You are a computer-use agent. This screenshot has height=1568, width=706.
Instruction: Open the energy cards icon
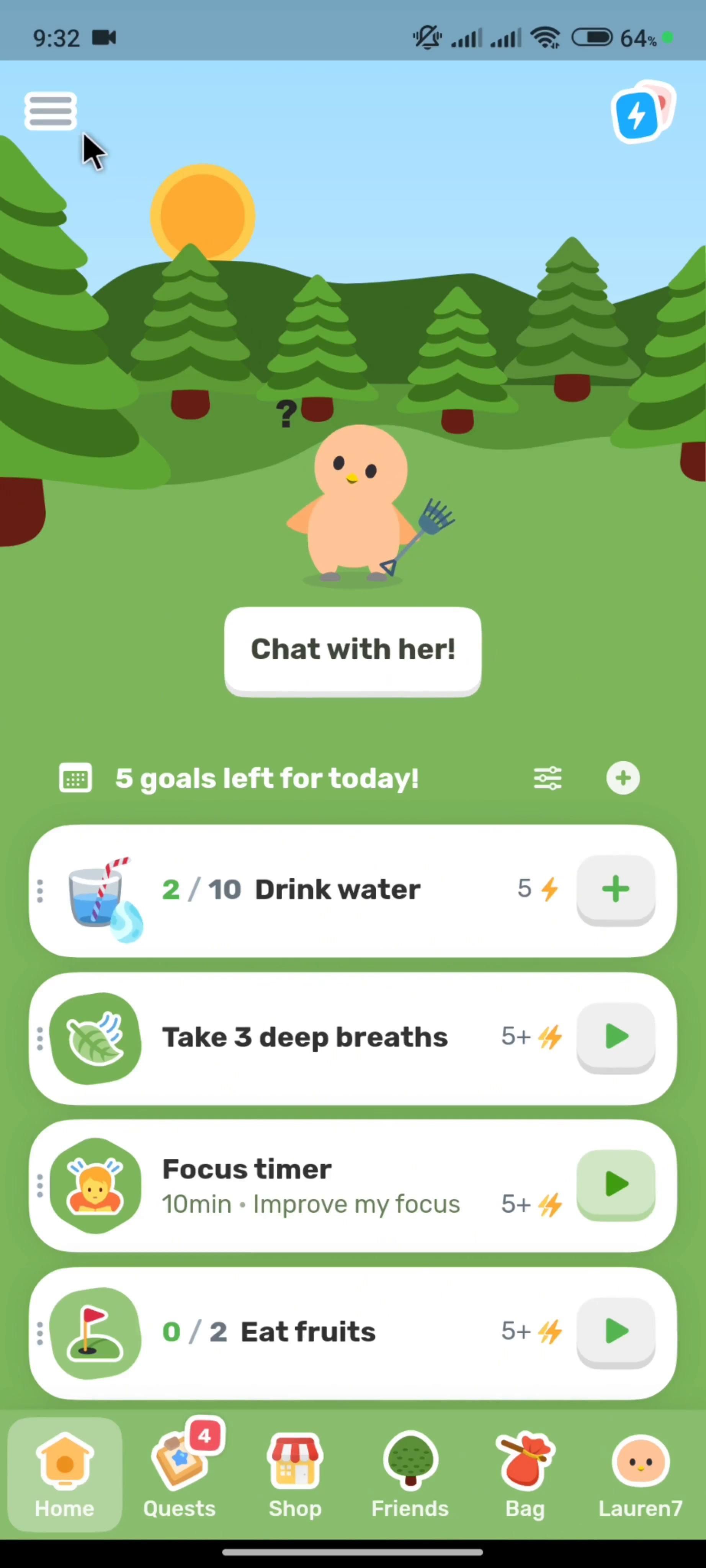[642, 113]
